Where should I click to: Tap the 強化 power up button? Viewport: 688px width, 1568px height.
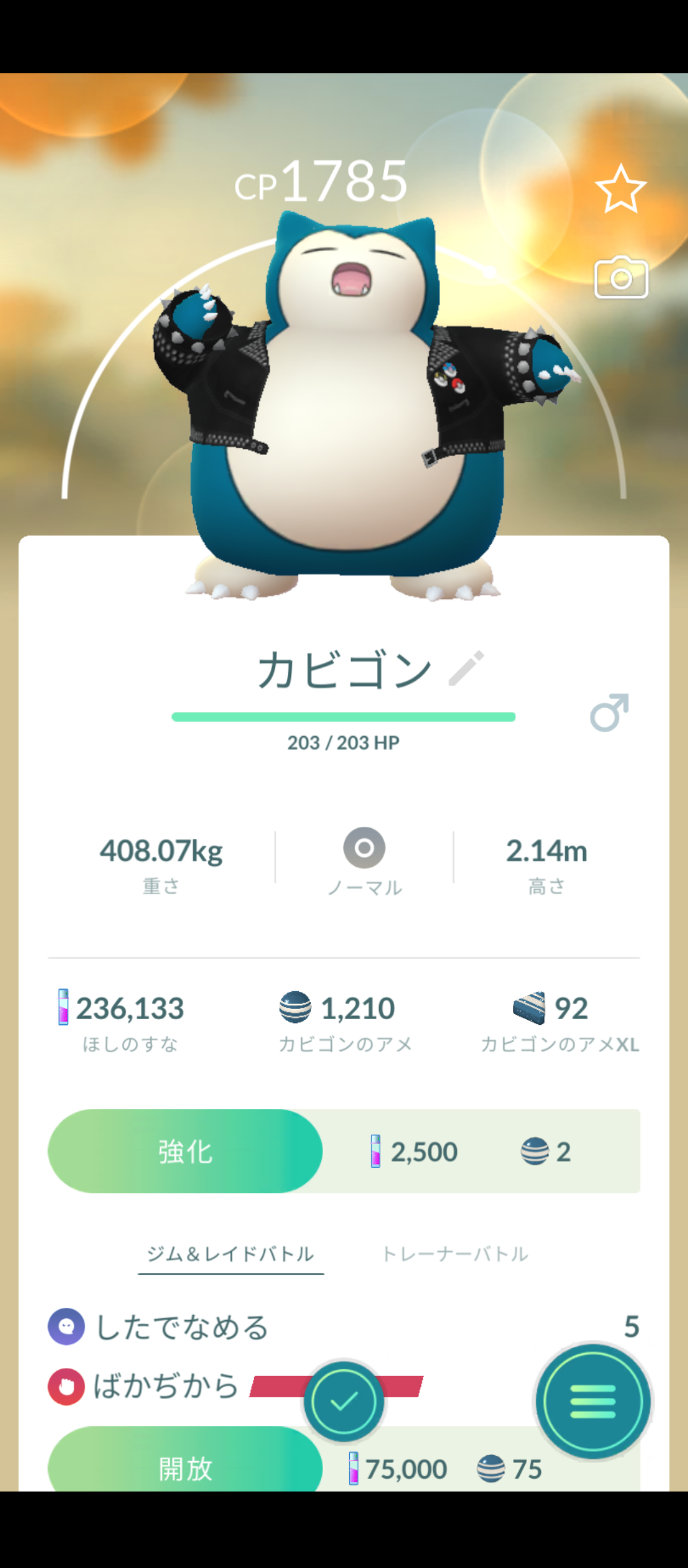click(x=185, y=1152)
